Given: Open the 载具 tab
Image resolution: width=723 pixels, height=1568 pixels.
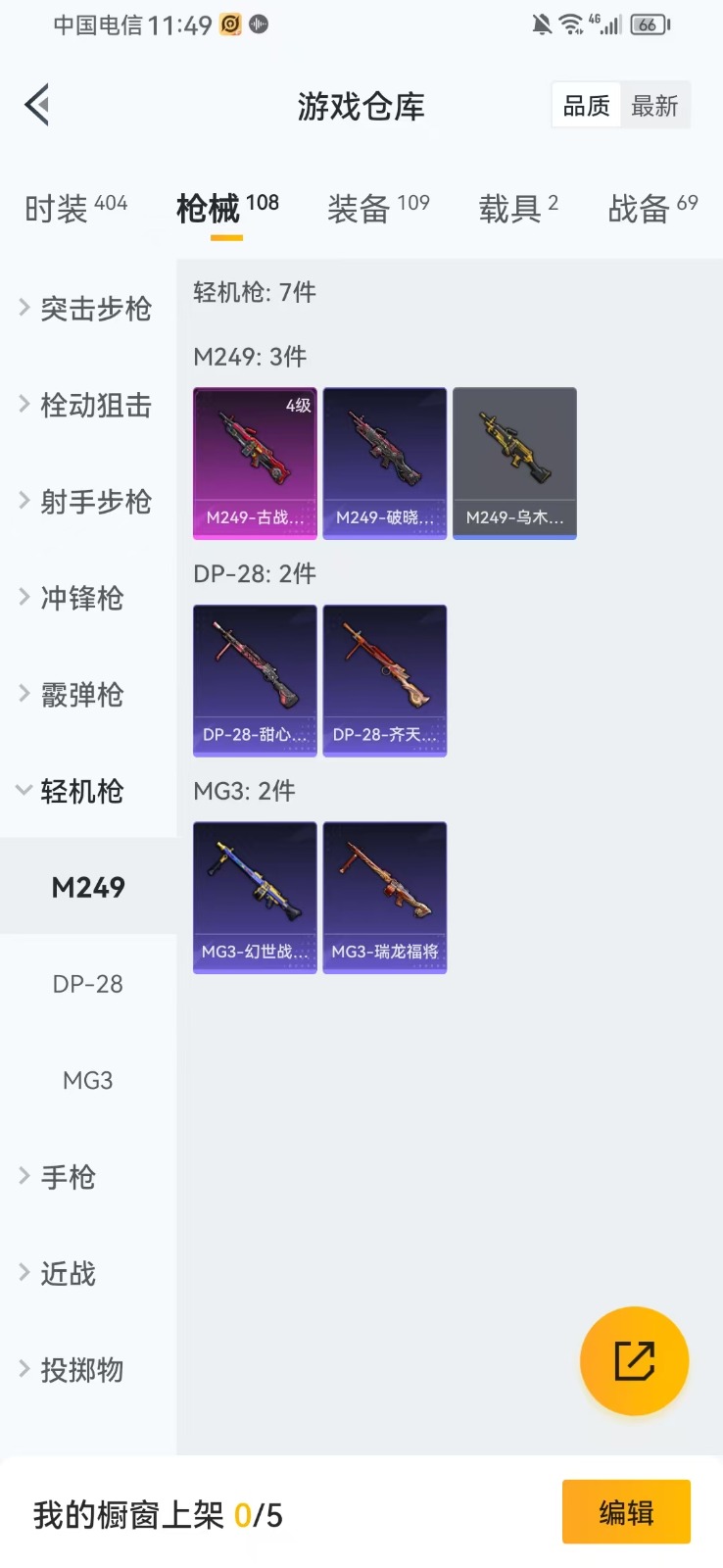Looking at the screenshot, I should point(517,208).
